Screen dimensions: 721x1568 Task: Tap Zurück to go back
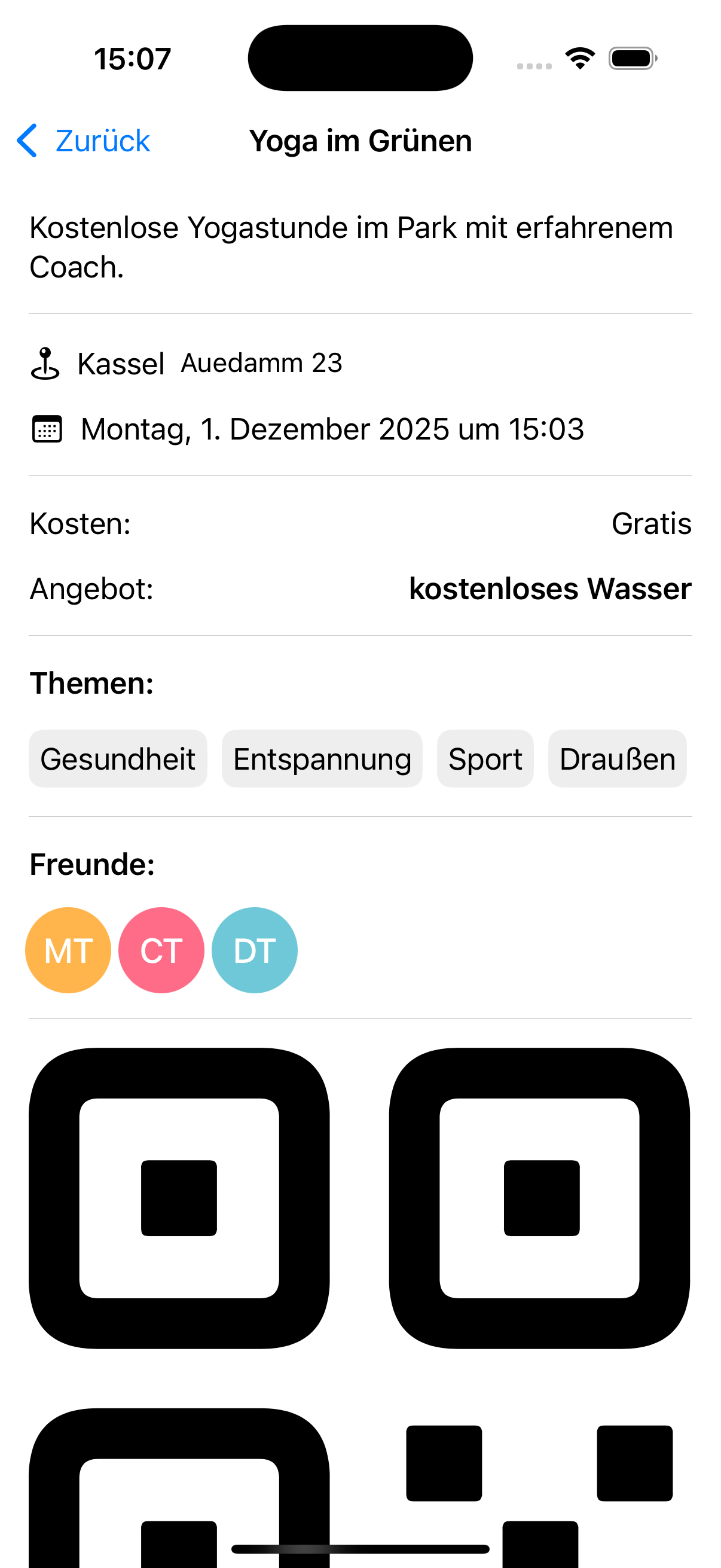(102, 140)
